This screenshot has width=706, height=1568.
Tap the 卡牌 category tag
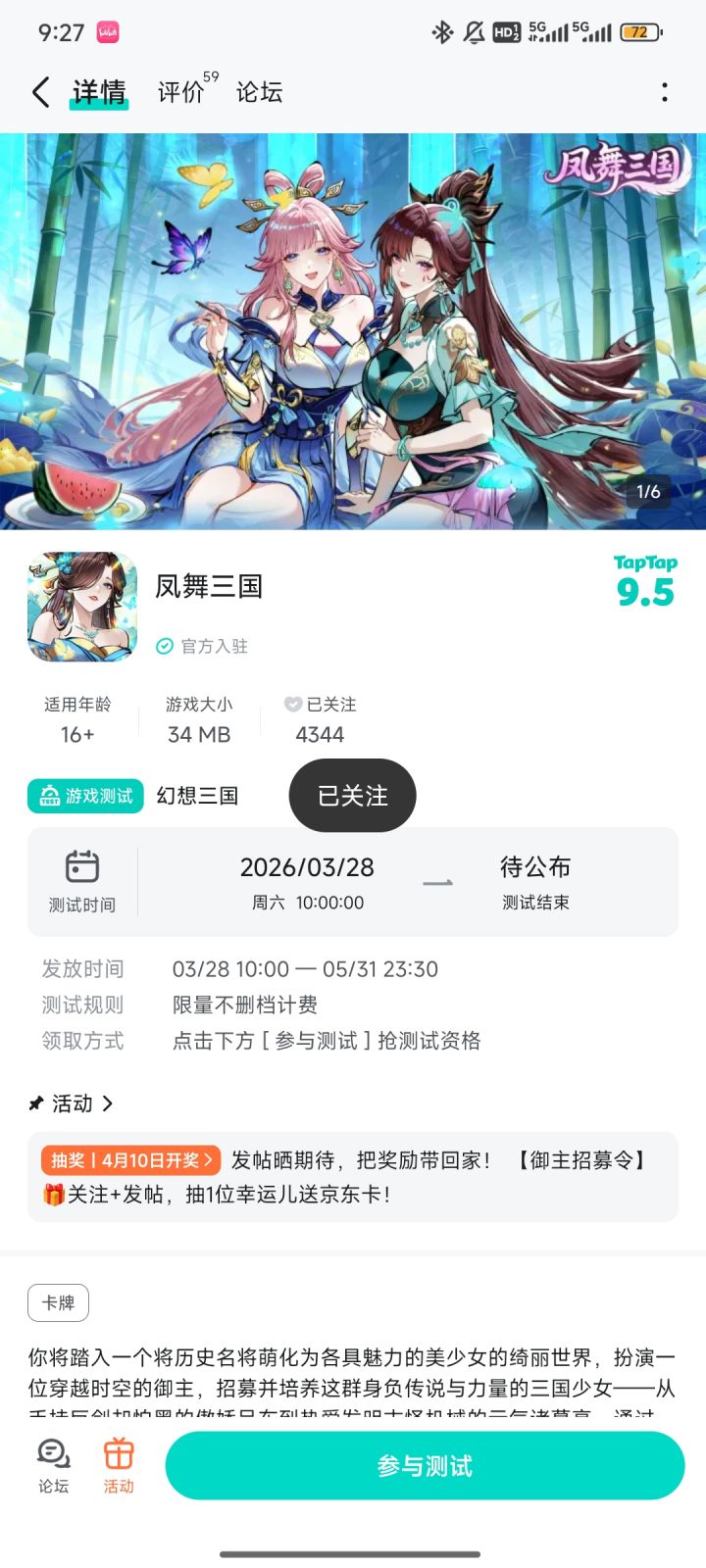[56, 1302]
